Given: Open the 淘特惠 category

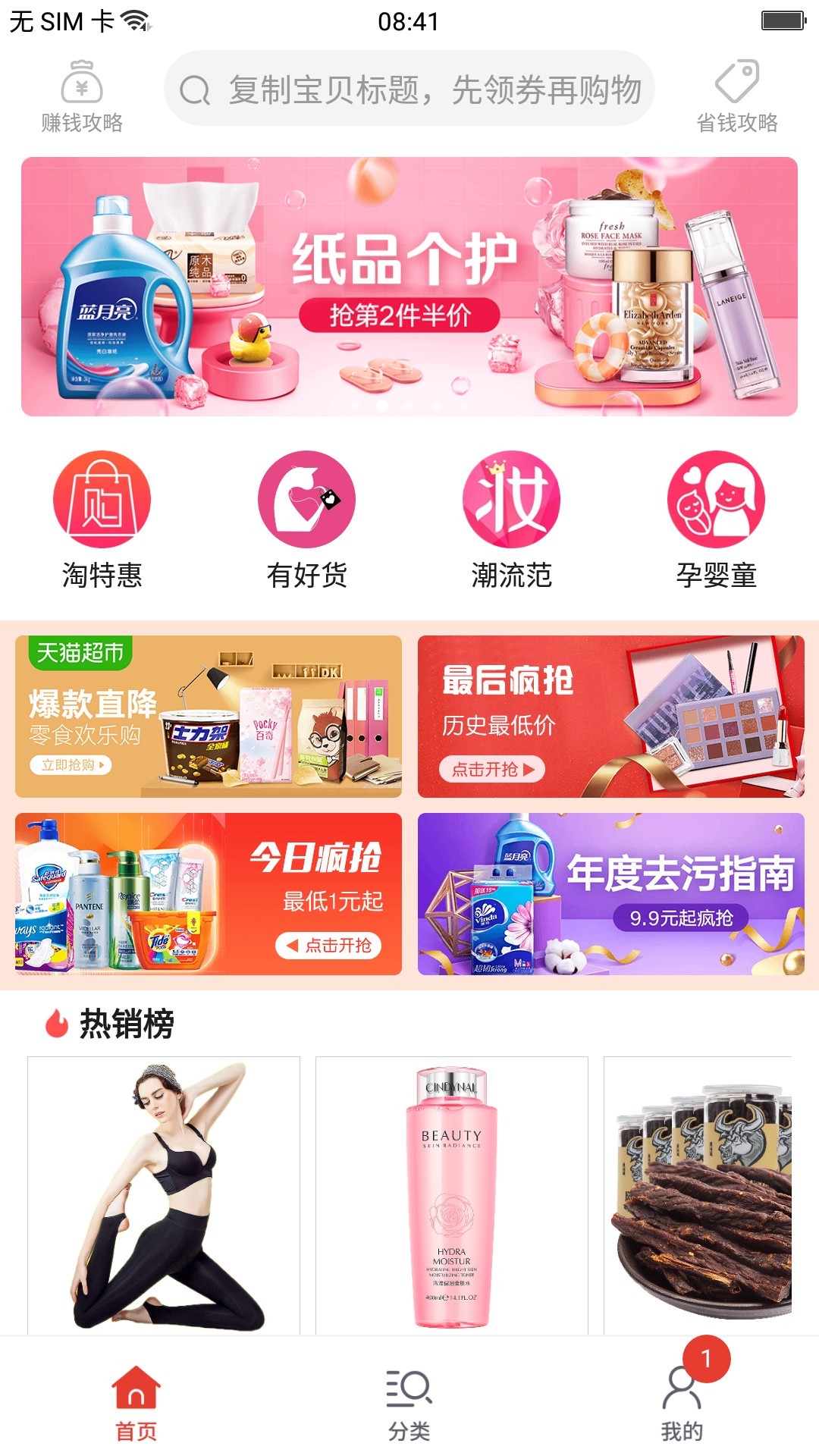Looking at the screenshot, I should click(x=102, y=520).
